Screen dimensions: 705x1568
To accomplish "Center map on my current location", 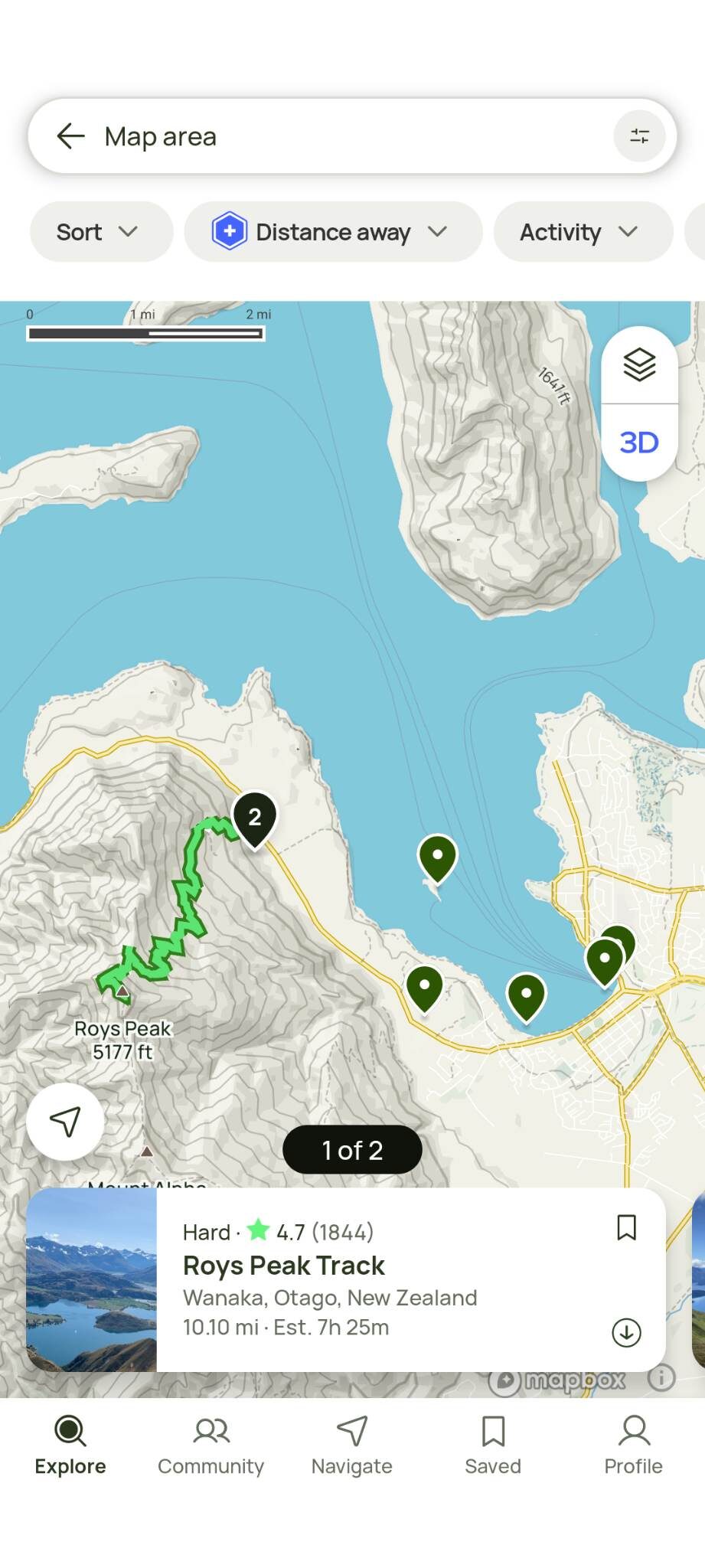I will pos(65,1122).
